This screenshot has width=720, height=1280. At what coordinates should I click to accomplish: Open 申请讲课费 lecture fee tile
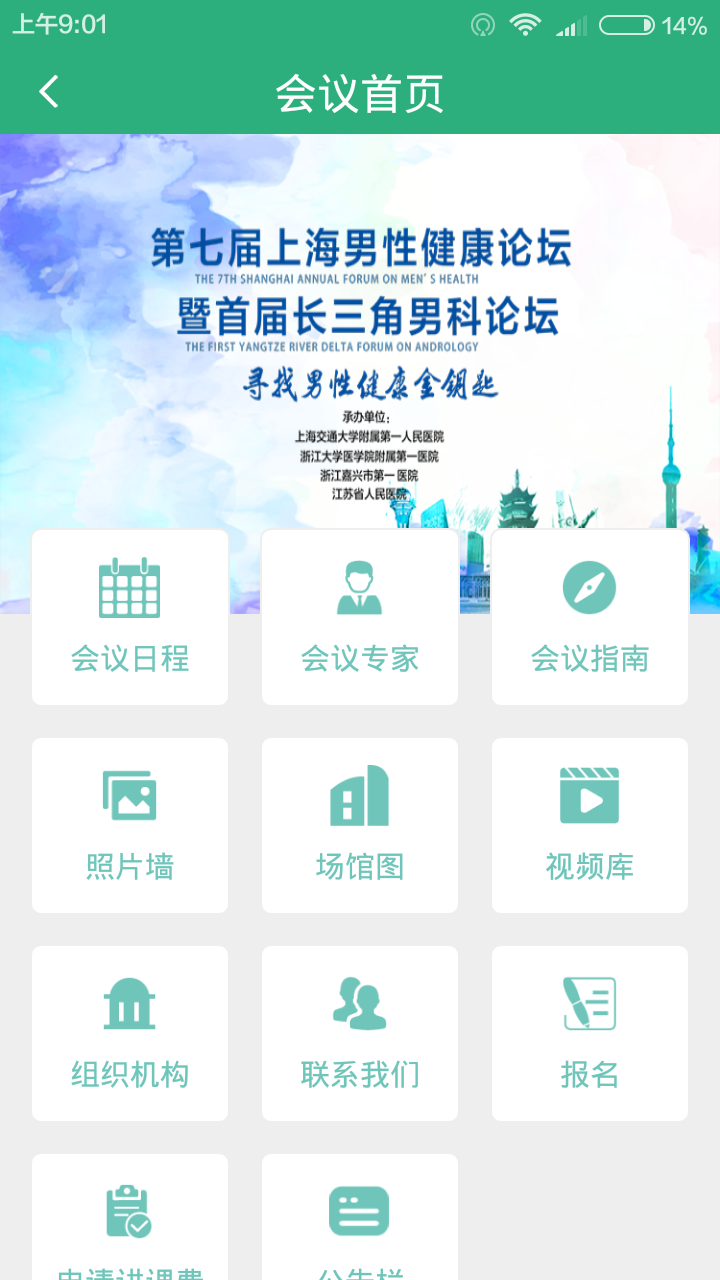click(130, 1220)
